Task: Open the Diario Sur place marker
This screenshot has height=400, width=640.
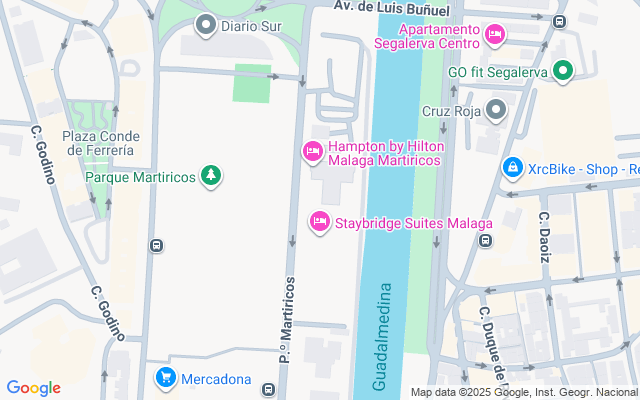Action: click(207, 25)
